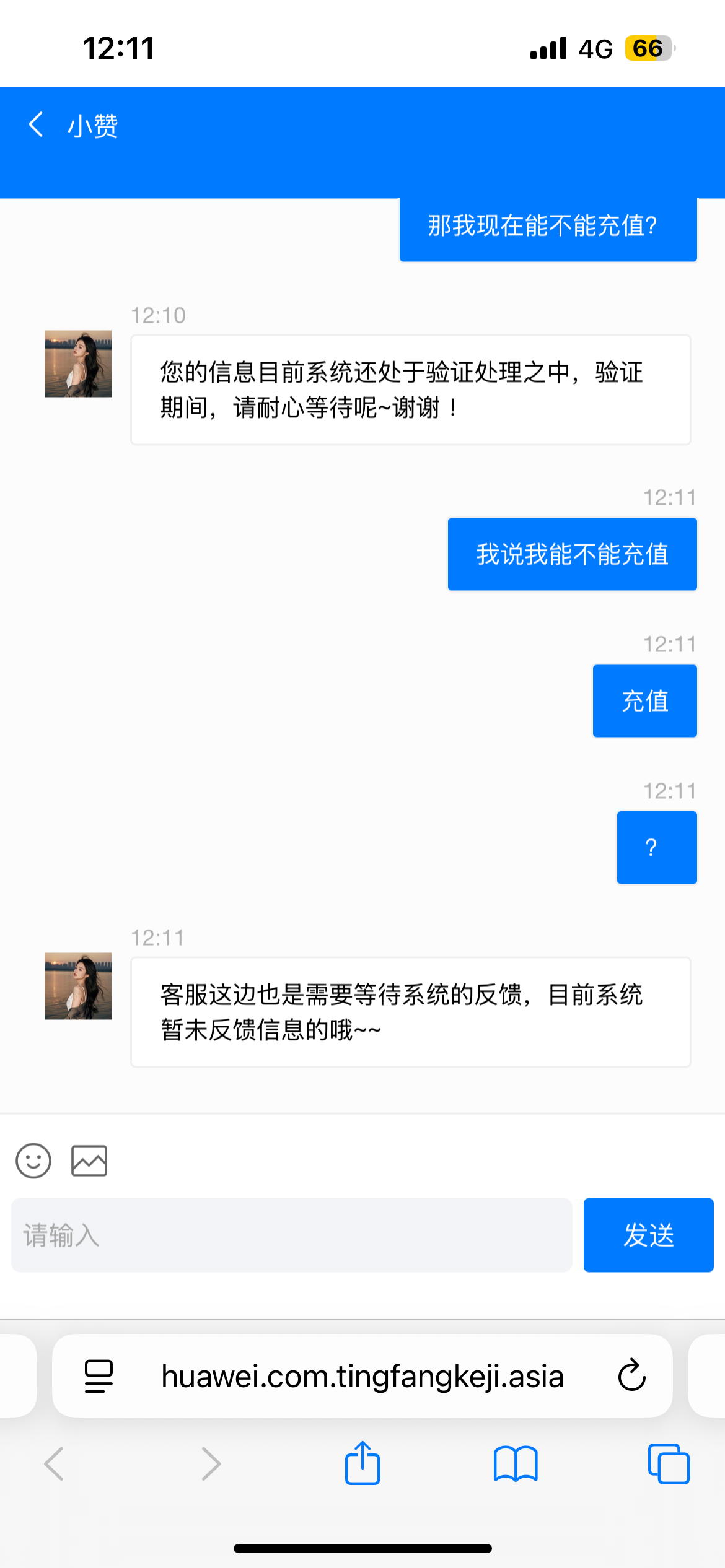Tap the huawei.com.tingfangkeji.asia address bar
The height and width of the screenshot is (1568, 725).
tap(362, 1376)
